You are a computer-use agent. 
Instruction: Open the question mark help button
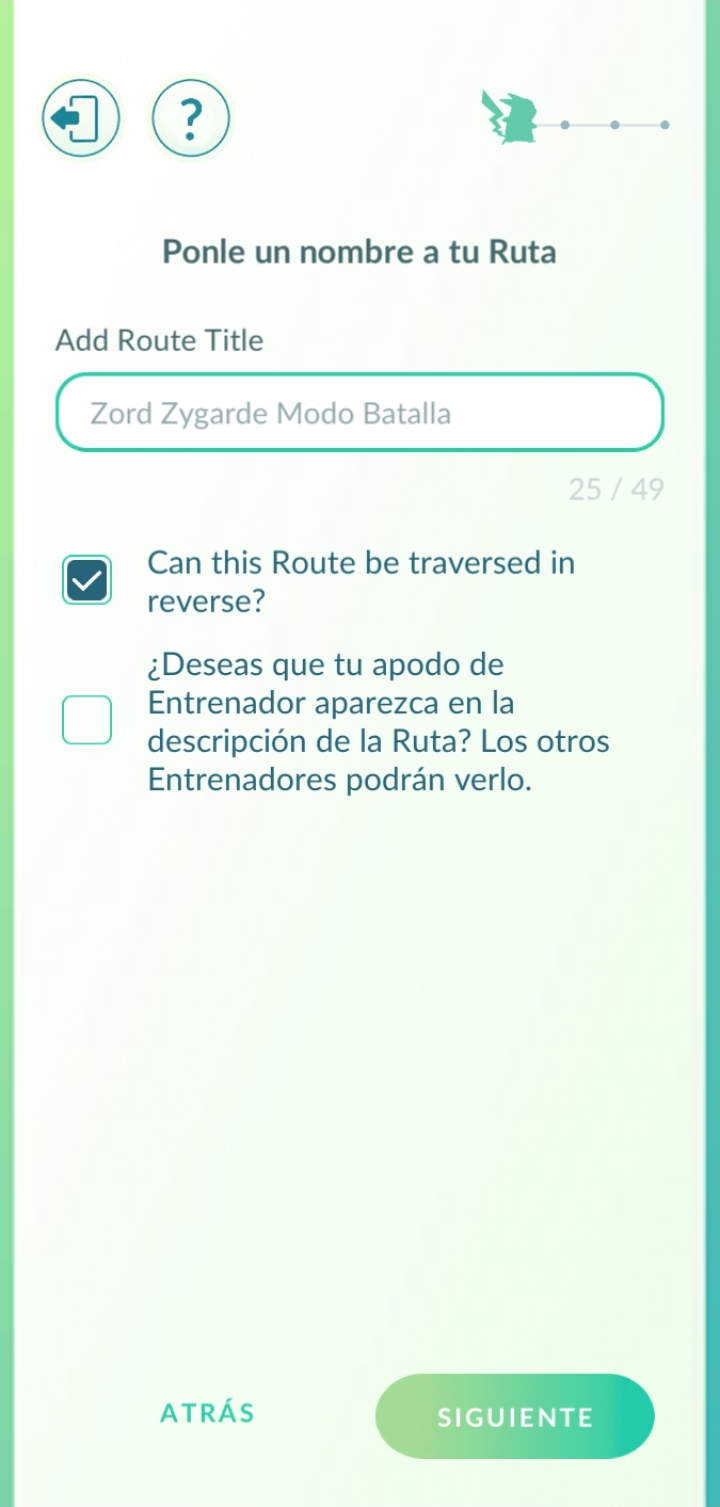191,119
